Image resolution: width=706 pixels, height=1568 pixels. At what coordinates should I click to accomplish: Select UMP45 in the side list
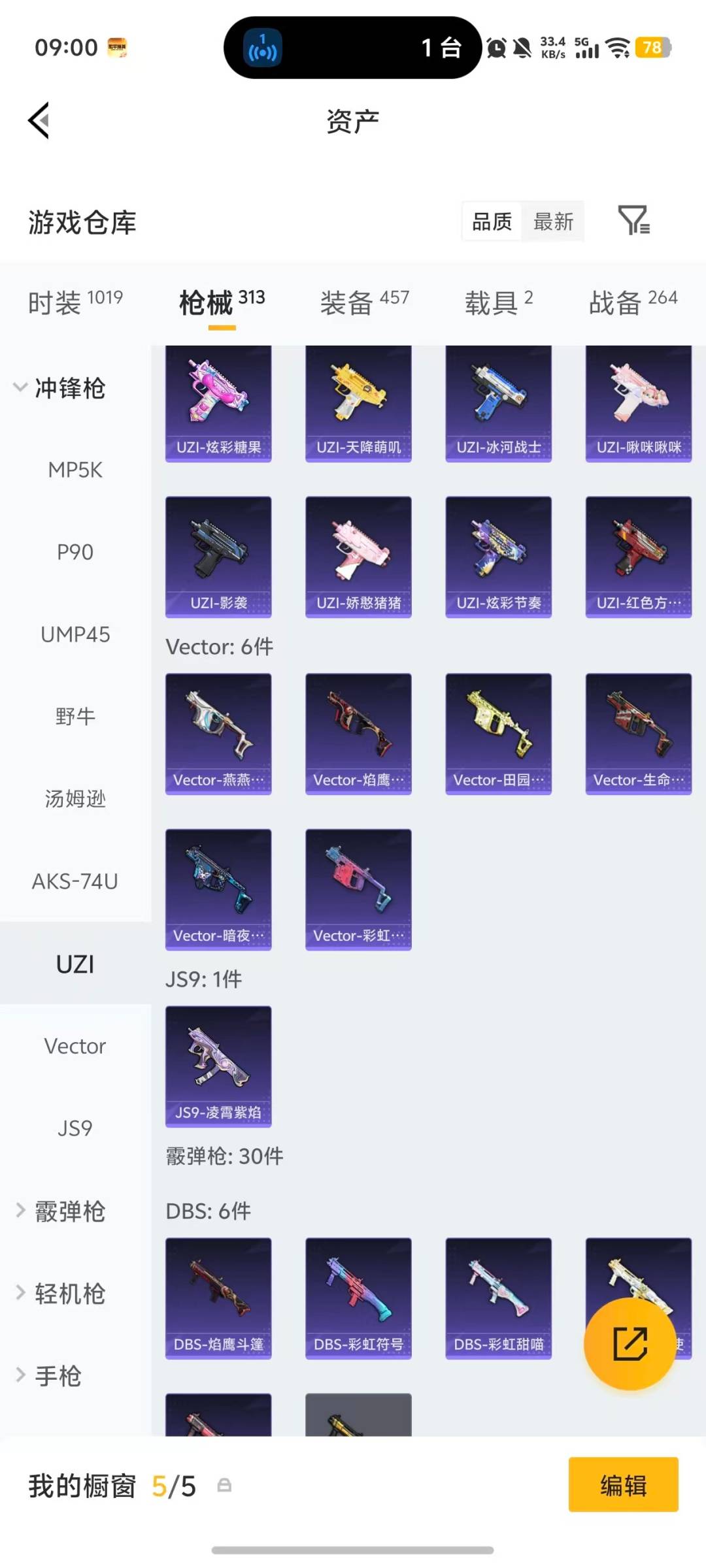coord(75,634)
